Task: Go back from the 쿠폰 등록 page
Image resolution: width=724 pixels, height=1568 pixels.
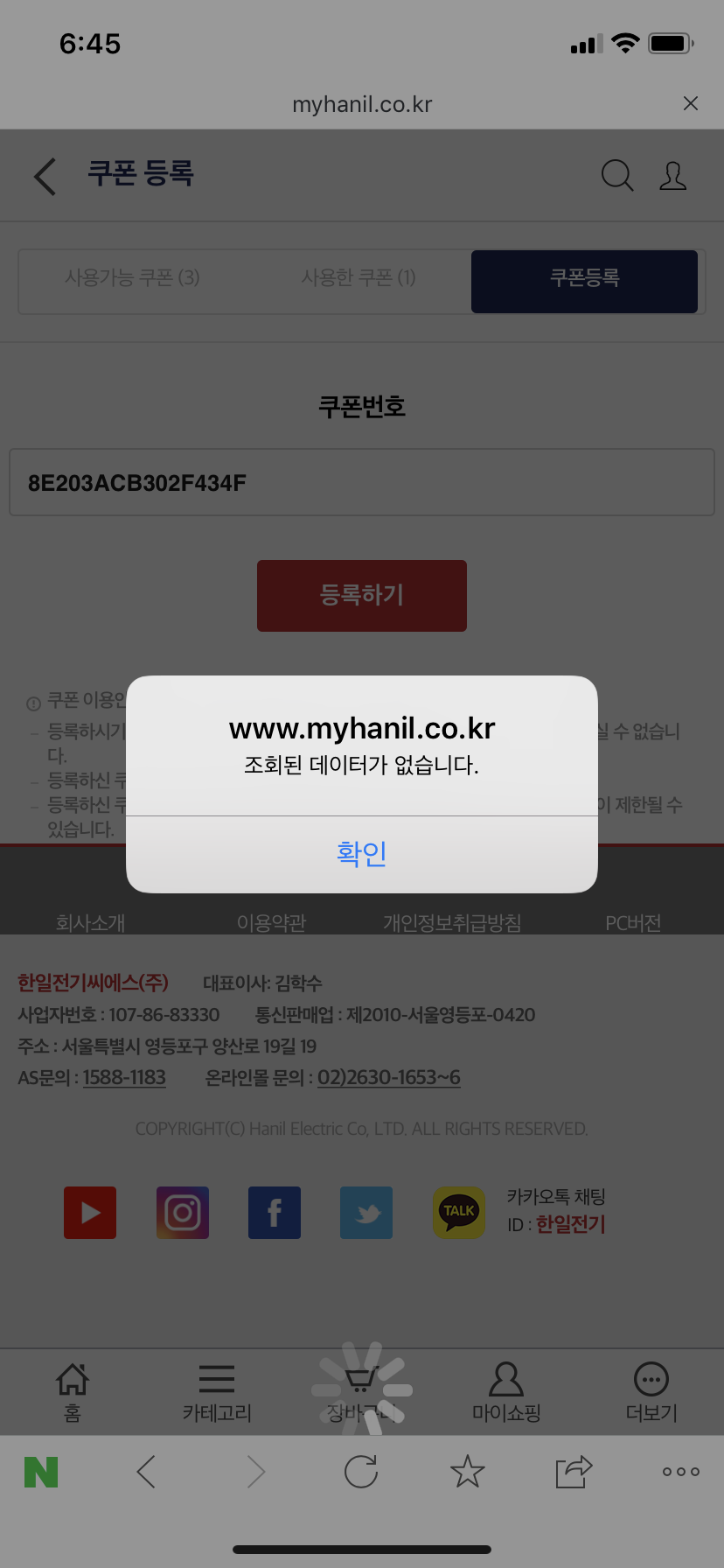Action: click(x=45, y=176)
